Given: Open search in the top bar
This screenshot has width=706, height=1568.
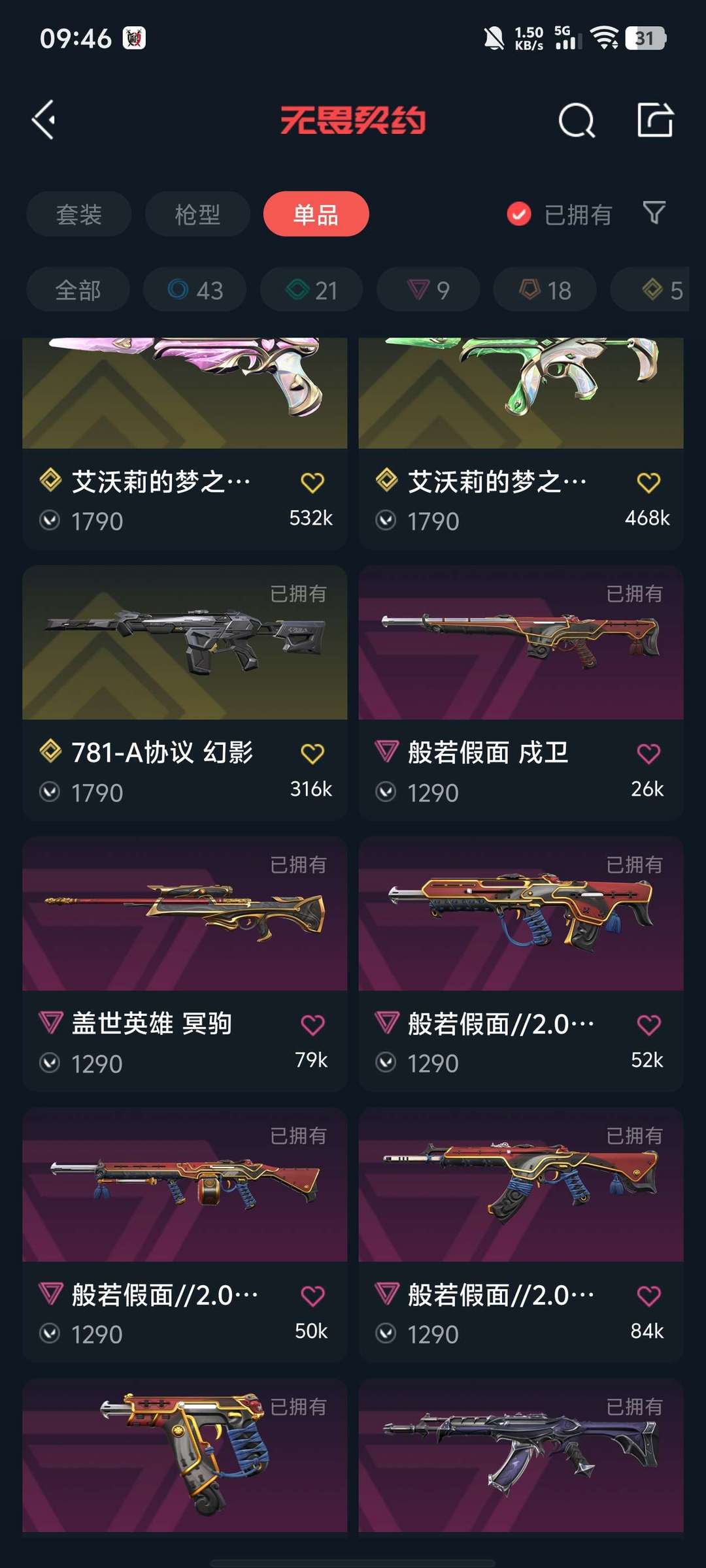Looking at the screenshot, I should coord(577,120).
